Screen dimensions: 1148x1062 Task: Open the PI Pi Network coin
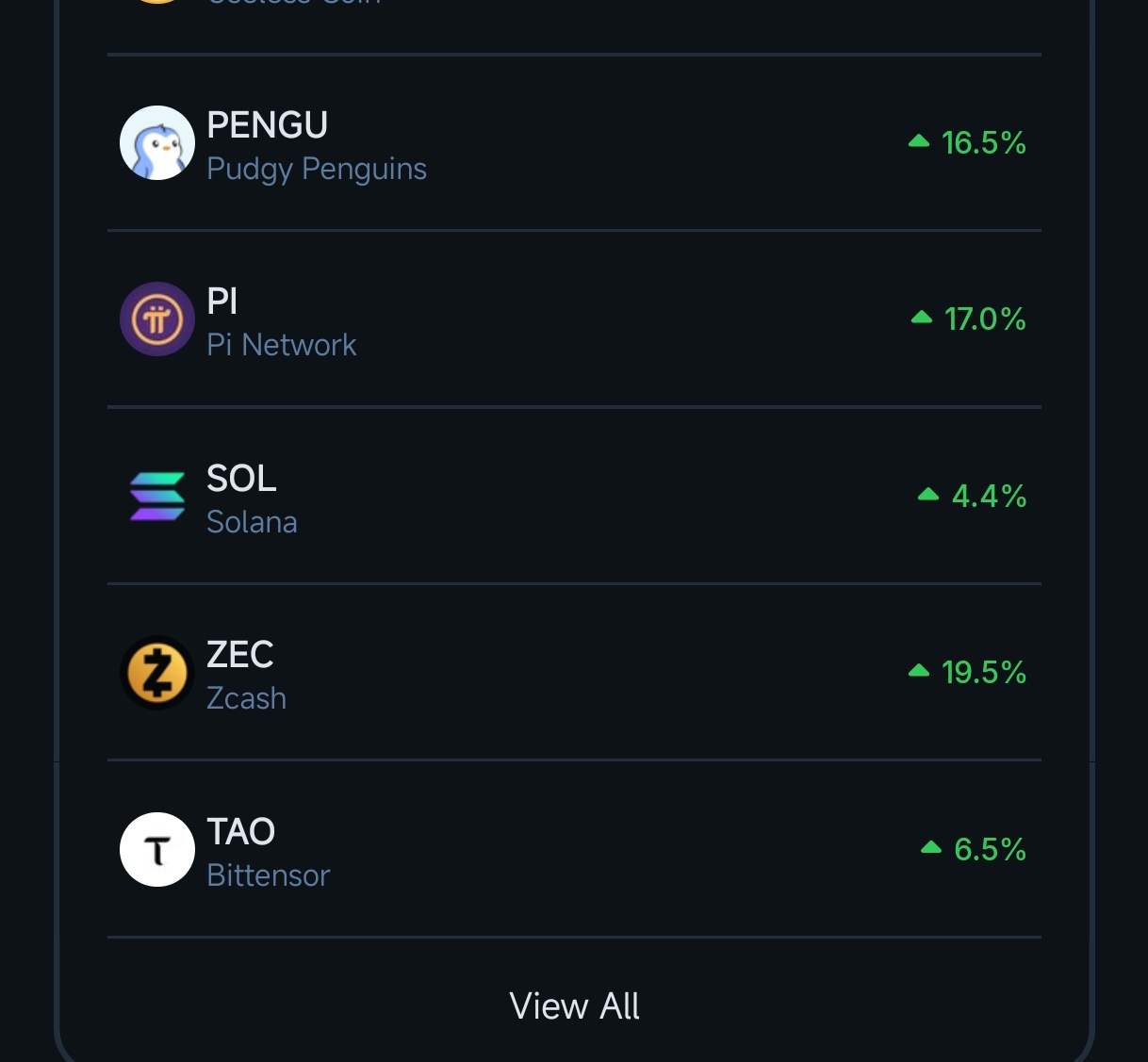[573, 319]
